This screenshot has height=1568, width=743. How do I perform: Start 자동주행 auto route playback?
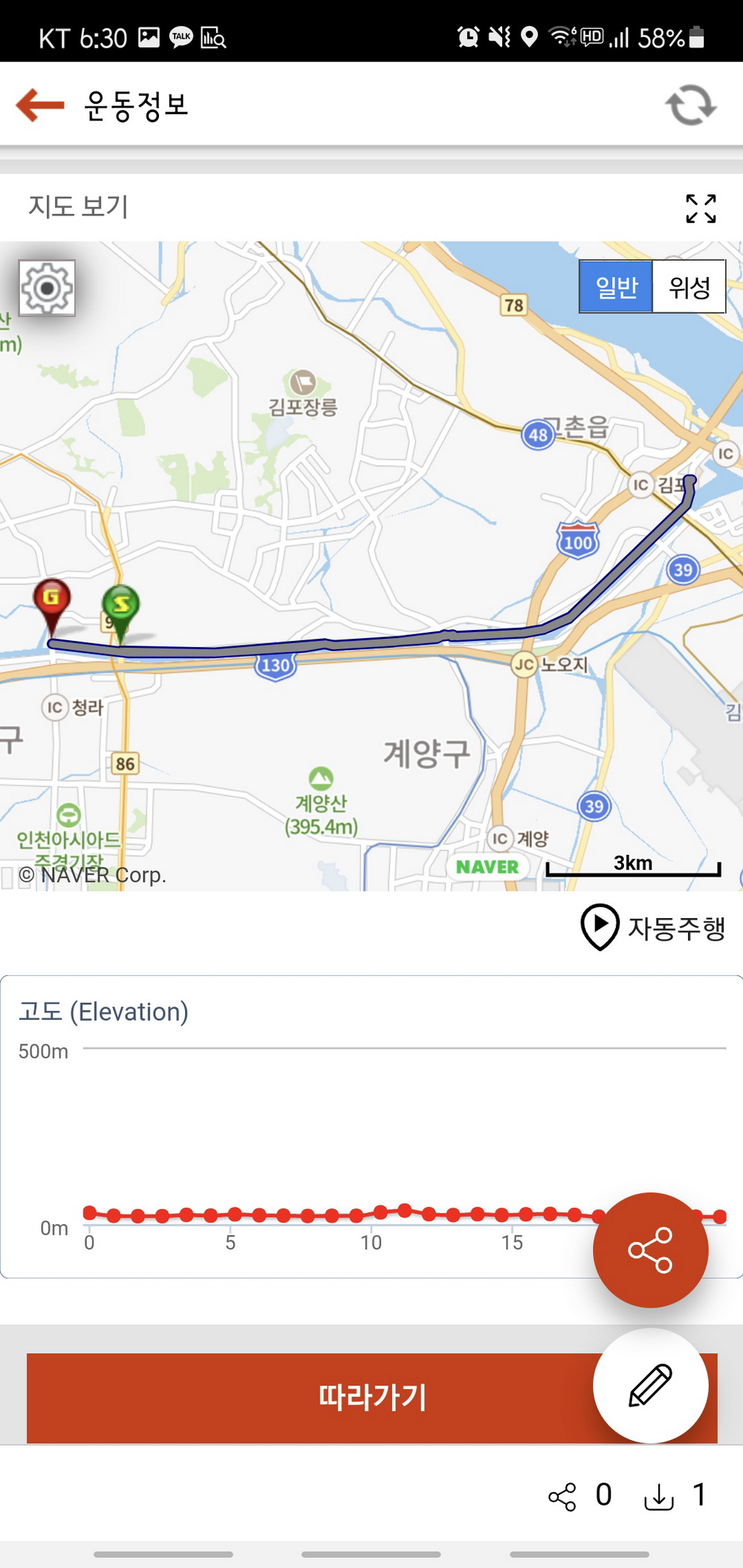[x=652, y=927]
